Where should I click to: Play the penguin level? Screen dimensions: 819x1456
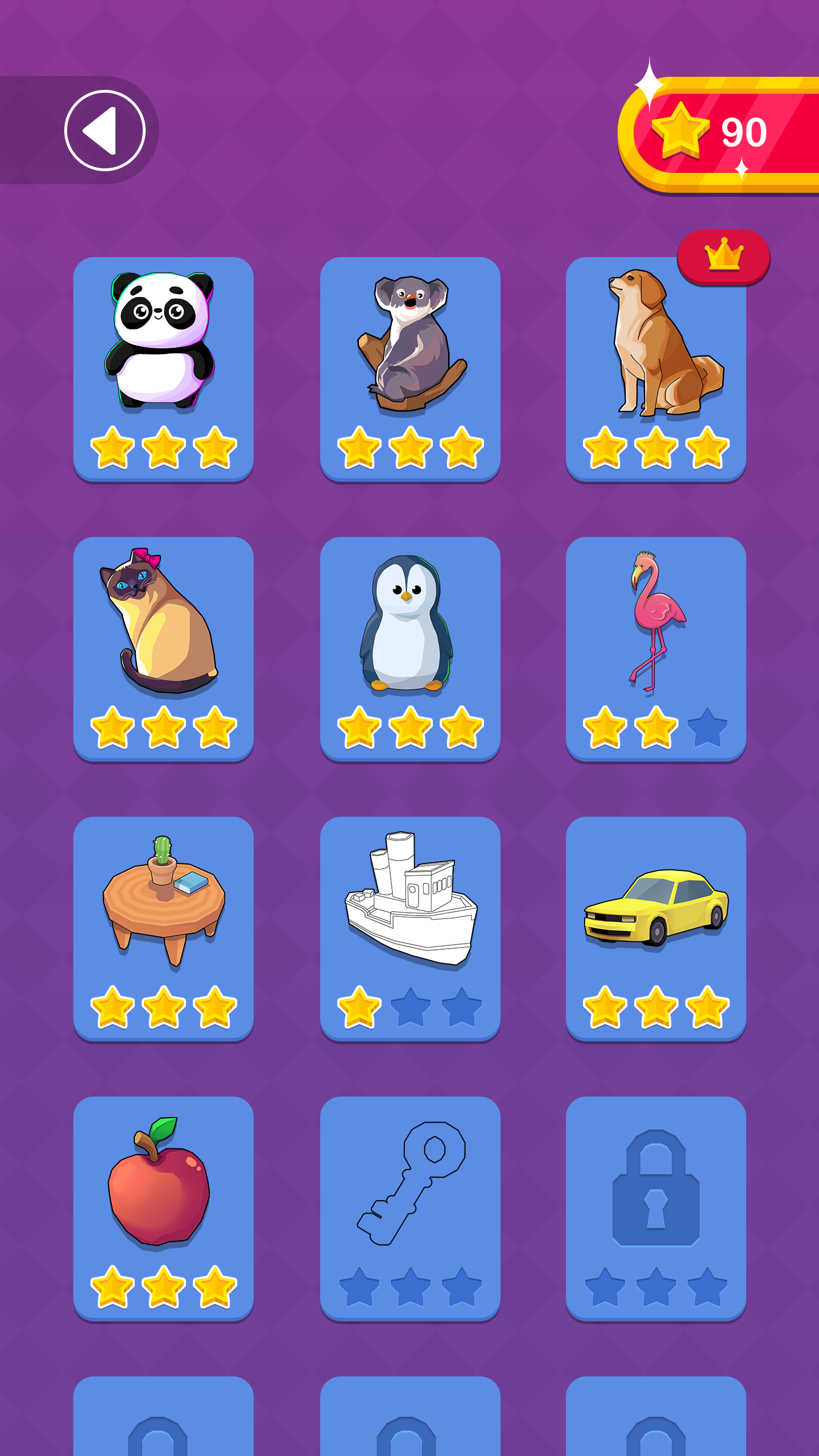coord(410,649)
